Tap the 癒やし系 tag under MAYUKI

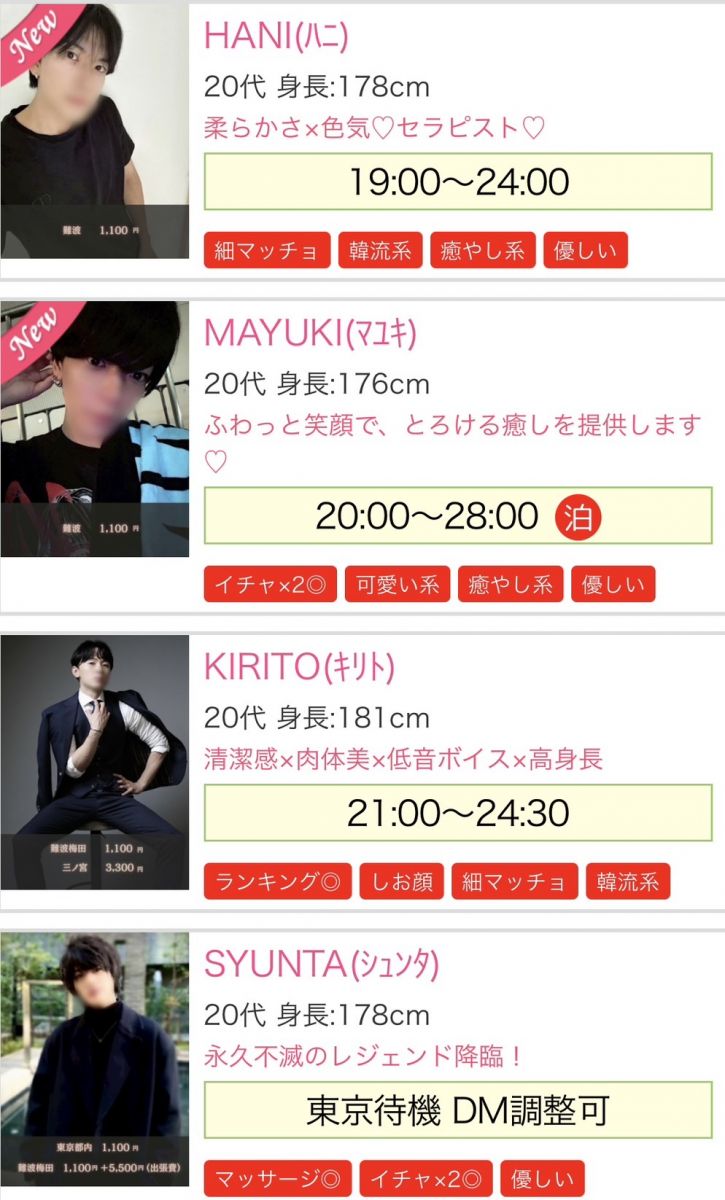511,585
